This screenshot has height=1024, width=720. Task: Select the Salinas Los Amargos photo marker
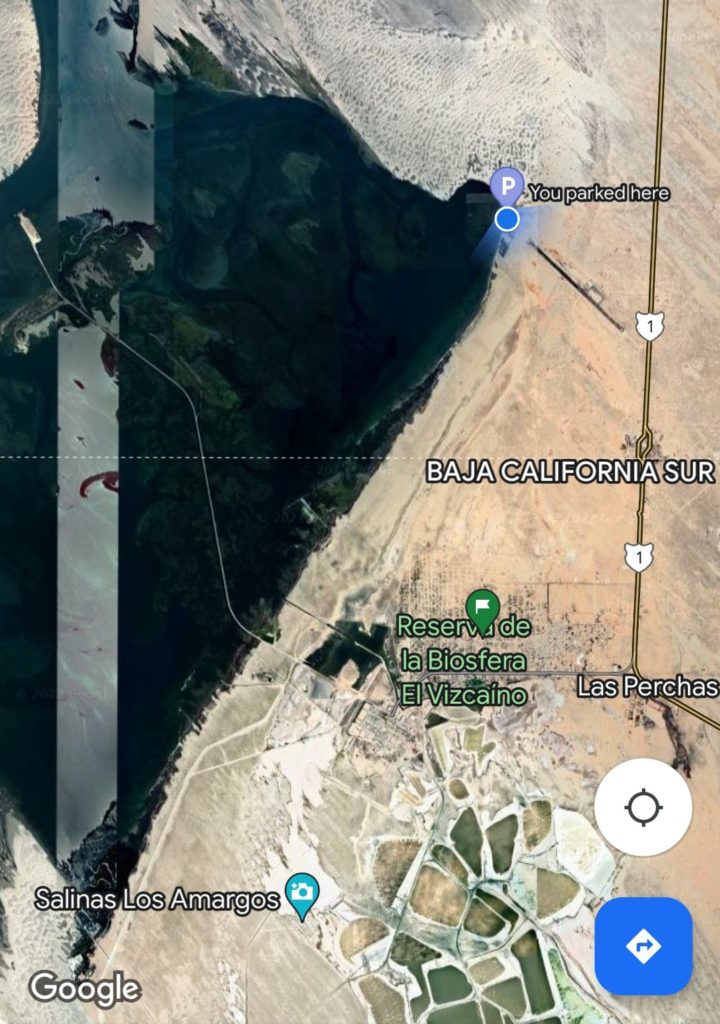[x=302, y=893]
